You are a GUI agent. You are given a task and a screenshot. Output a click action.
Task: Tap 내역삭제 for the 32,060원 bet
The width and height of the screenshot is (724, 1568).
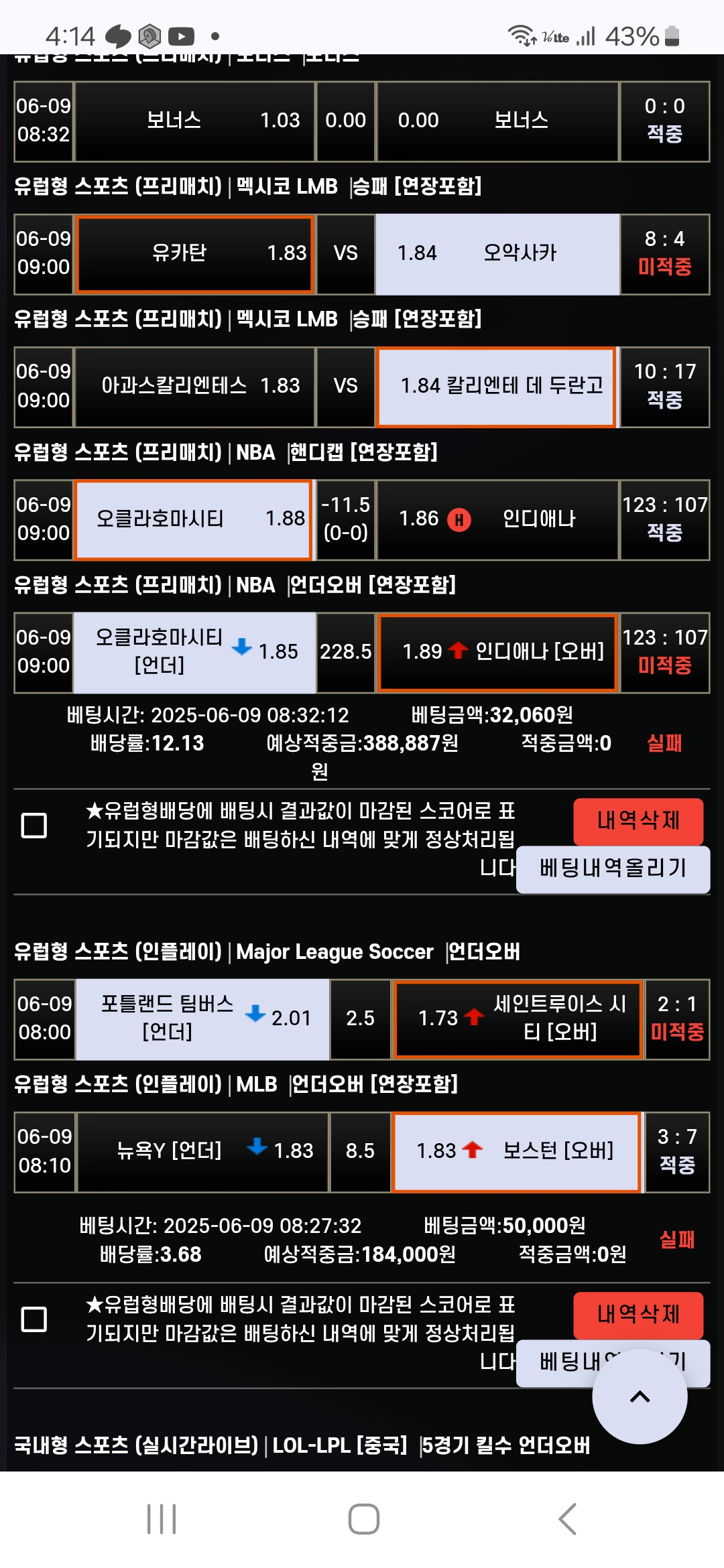(638, 821)
